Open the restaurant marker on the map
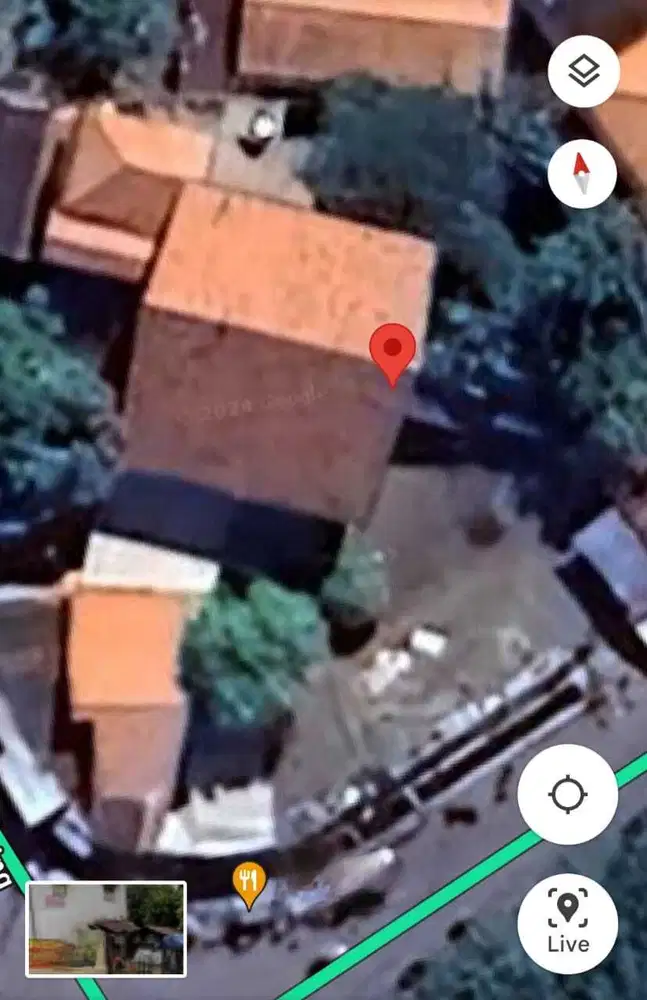Screen dimensions: 647x1000 pos(249,883)
